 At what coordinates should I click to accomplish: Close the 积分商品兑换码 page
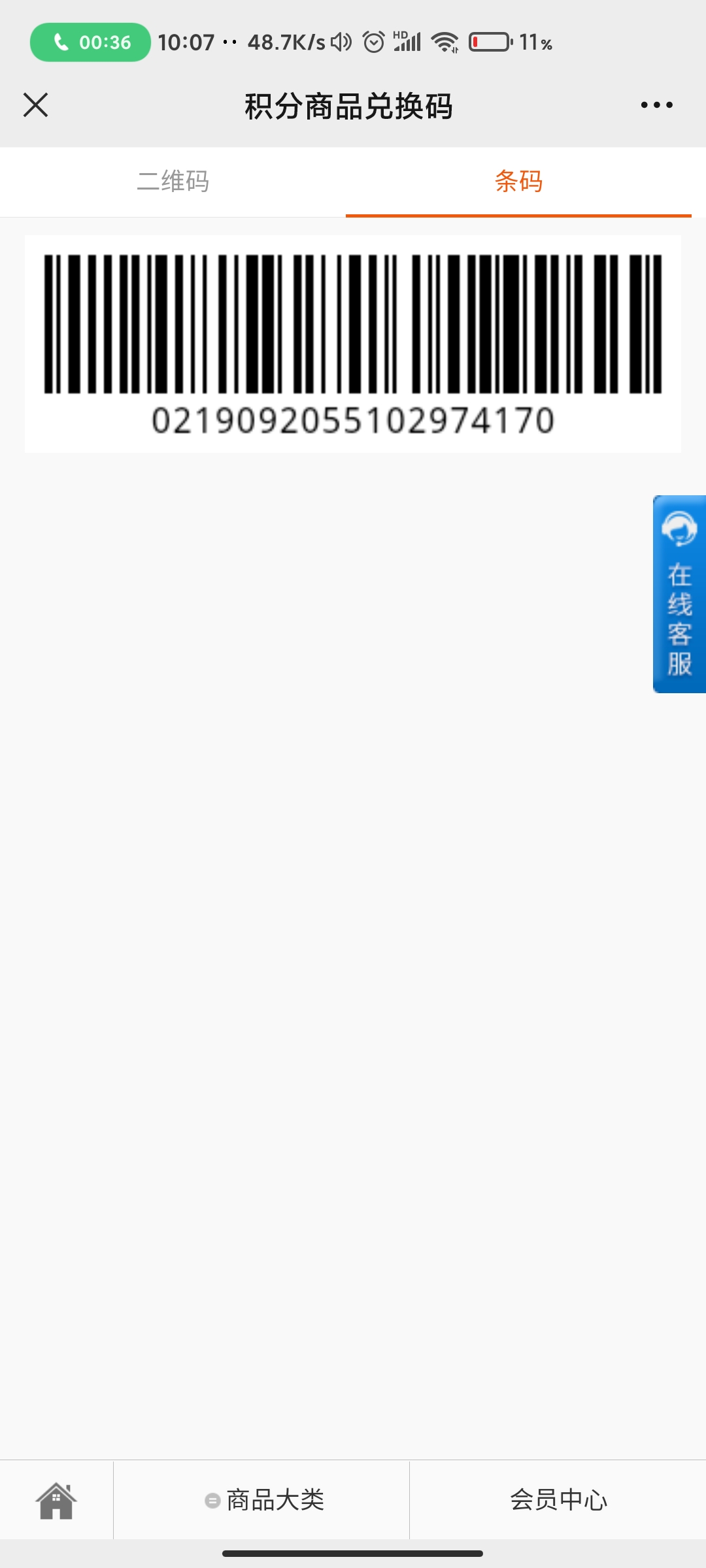[35, 105]
